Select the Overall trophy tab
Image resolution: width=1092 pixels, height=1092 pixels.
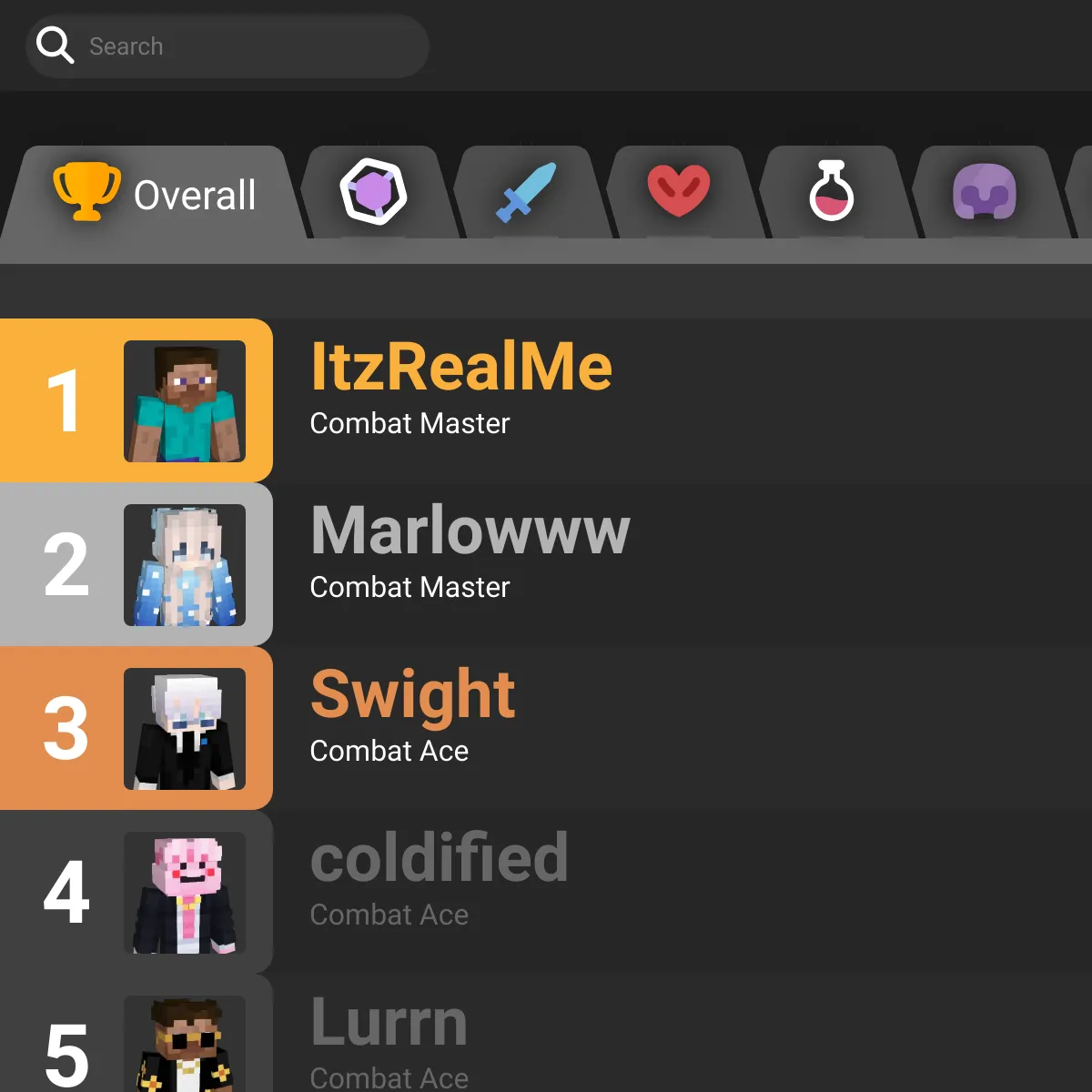[x=155, y=194]
